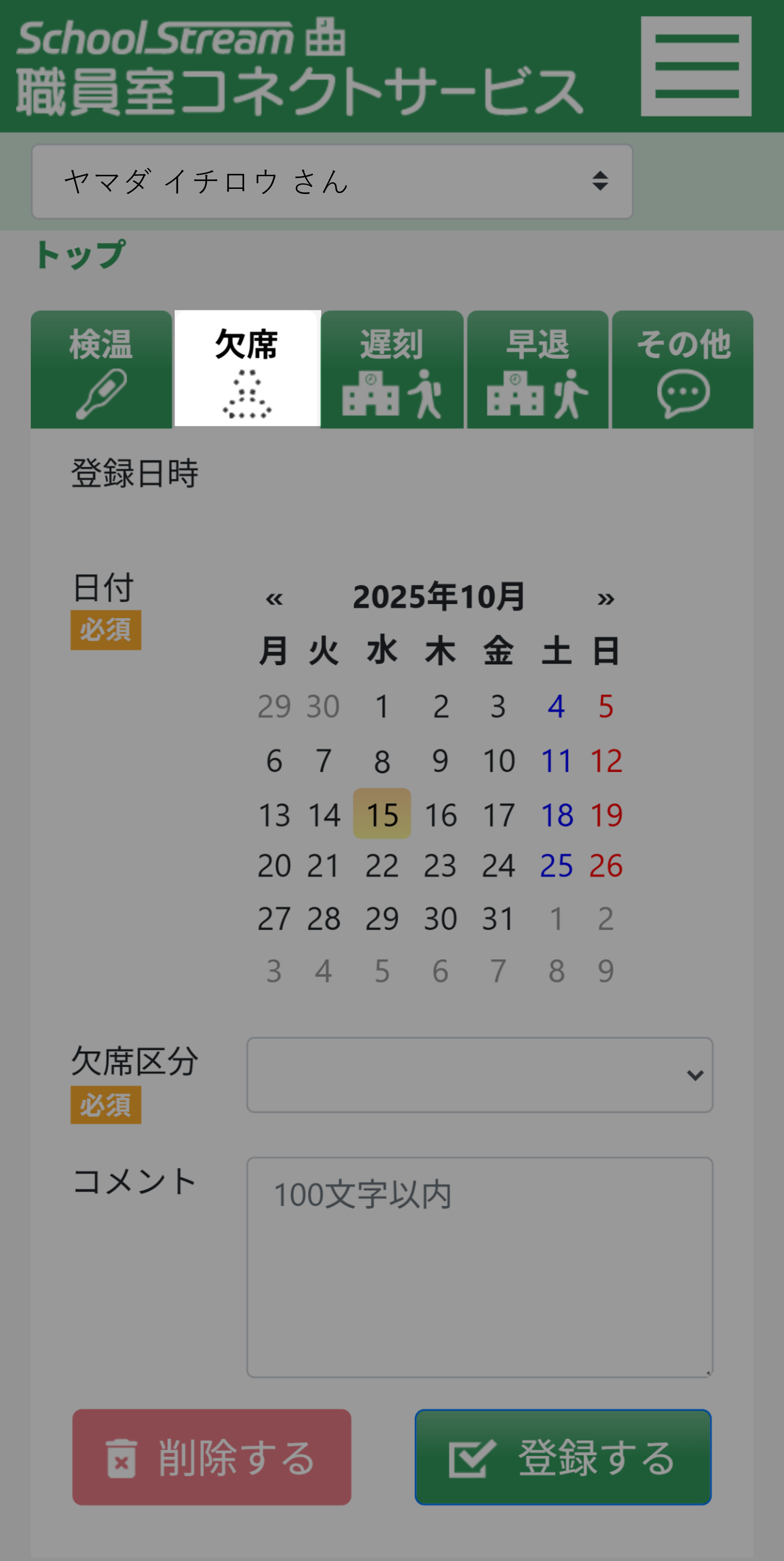Click the next month arrow »
The height and width of the screenshot is (1561, 784).
(x=606, y=600)
